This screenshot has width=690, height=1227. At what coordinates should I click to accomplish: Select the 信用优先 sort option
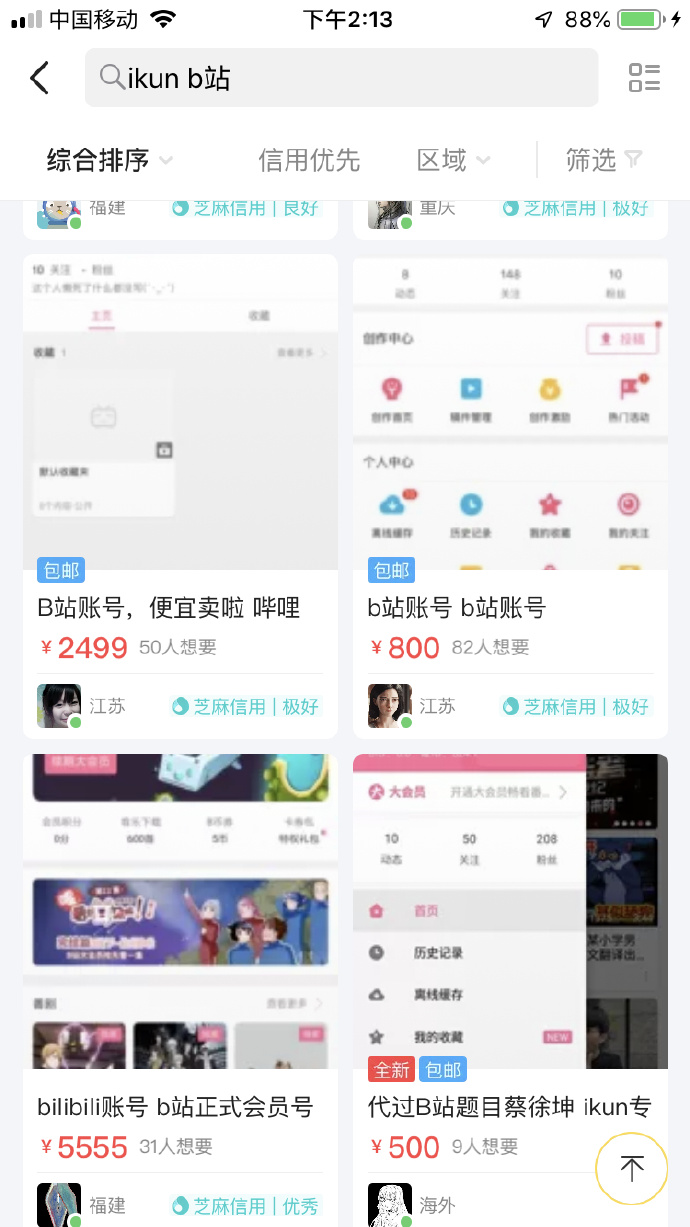pos(309,160)
